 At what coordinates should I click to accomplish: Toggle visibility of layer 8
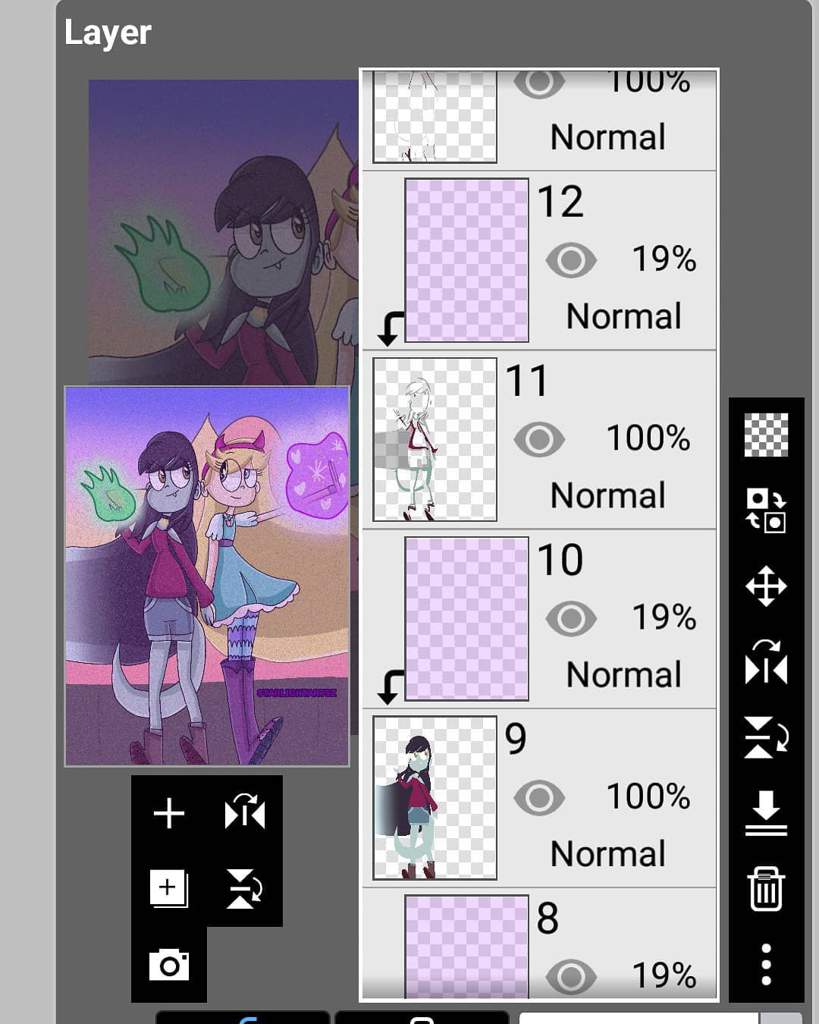571,976
